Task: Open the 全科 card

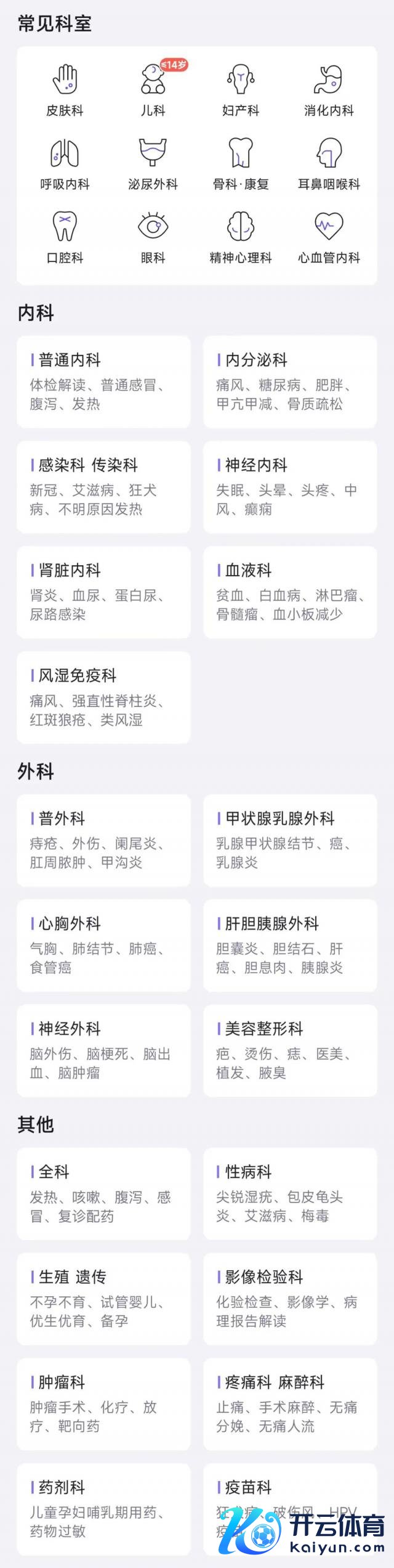Action: point(103,1193)
